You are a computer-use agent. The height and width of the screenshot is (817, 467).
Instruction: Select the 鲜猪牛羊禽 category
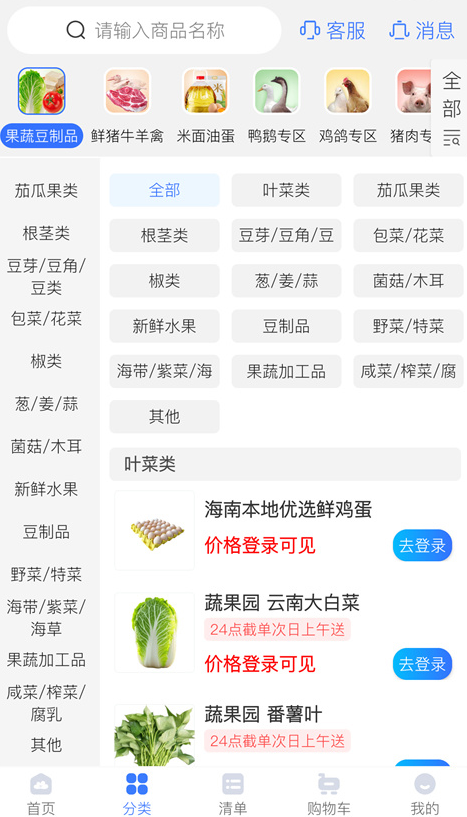(127, 107)
